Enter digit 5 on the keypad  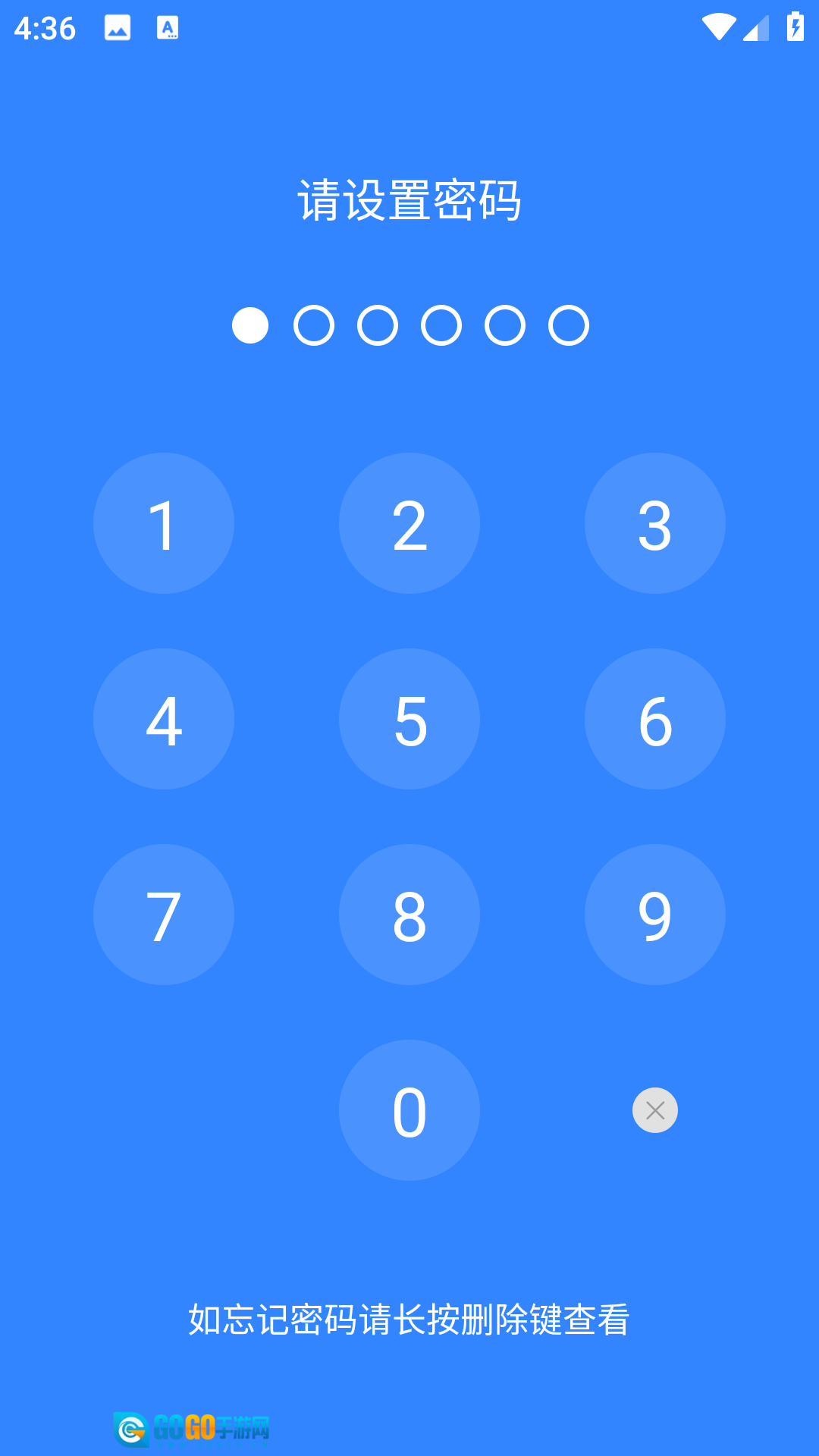[x=409, y=719]
